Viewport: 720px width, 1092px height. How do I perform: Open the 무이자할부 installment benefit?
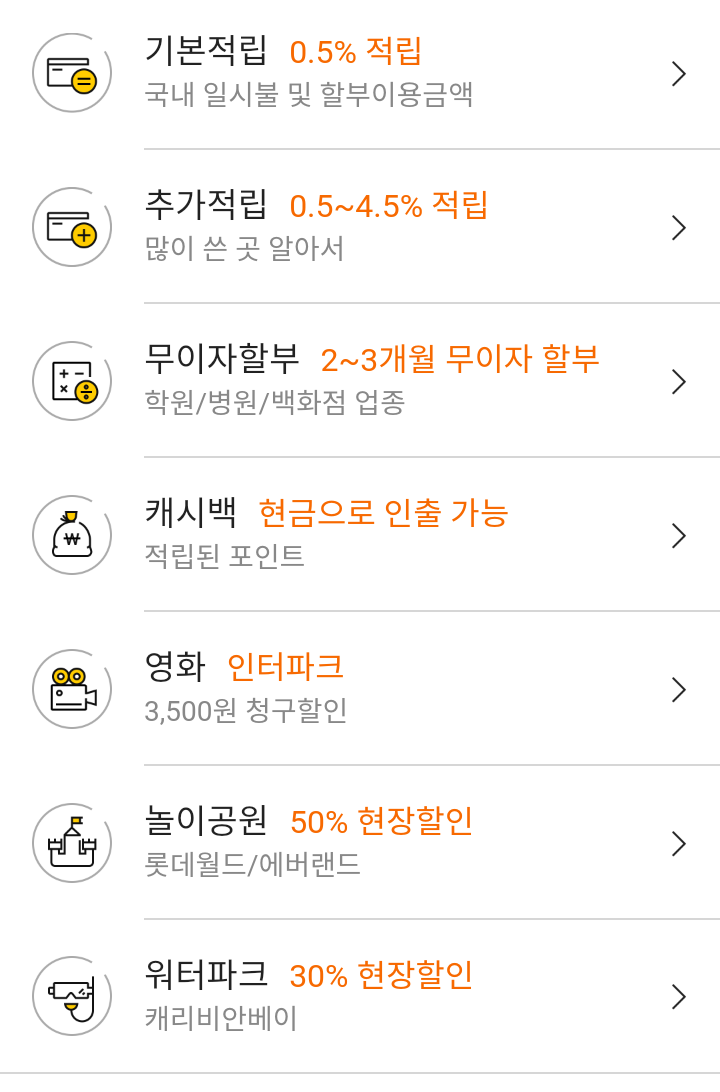click(360, 381)
